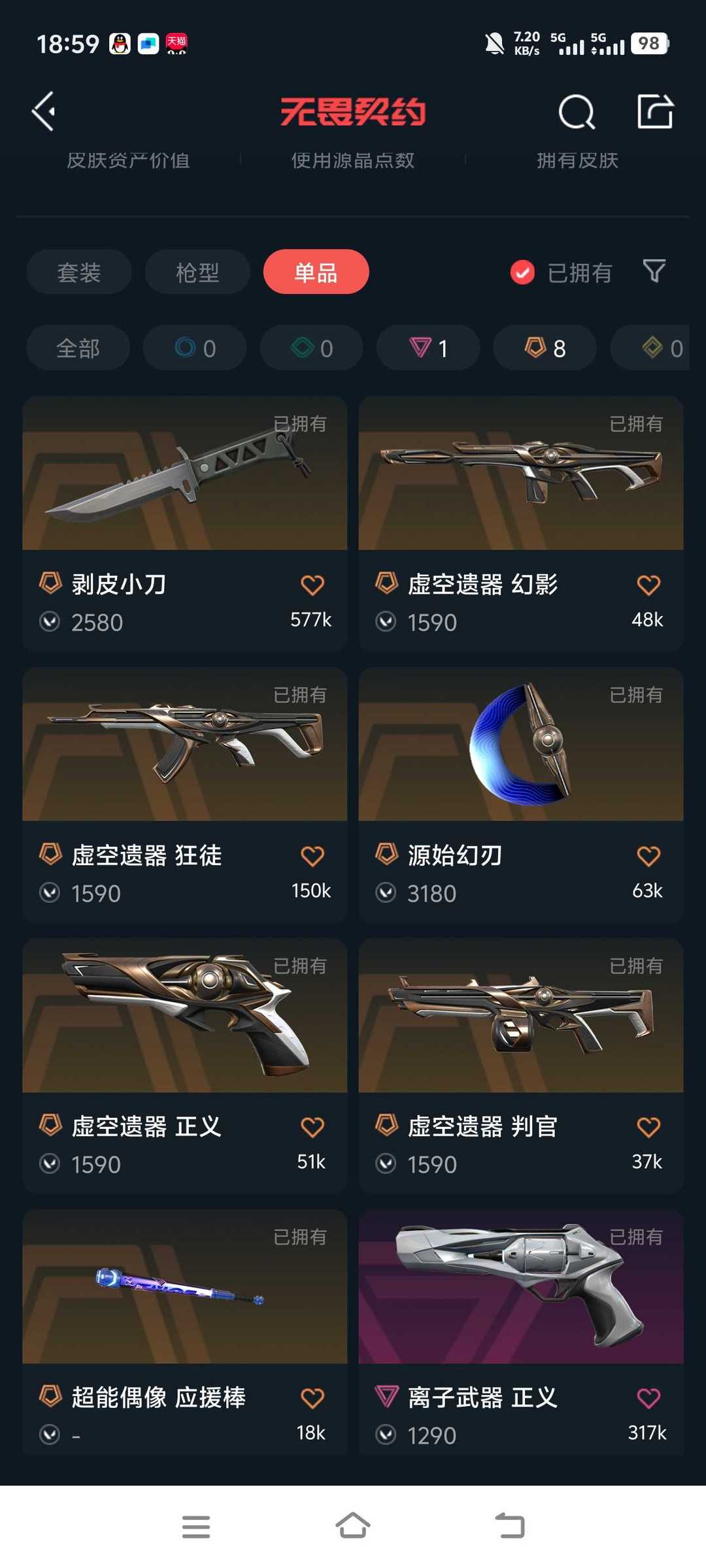
Task: Select the 全部 rarity chip
Action: tap(78, 348)
